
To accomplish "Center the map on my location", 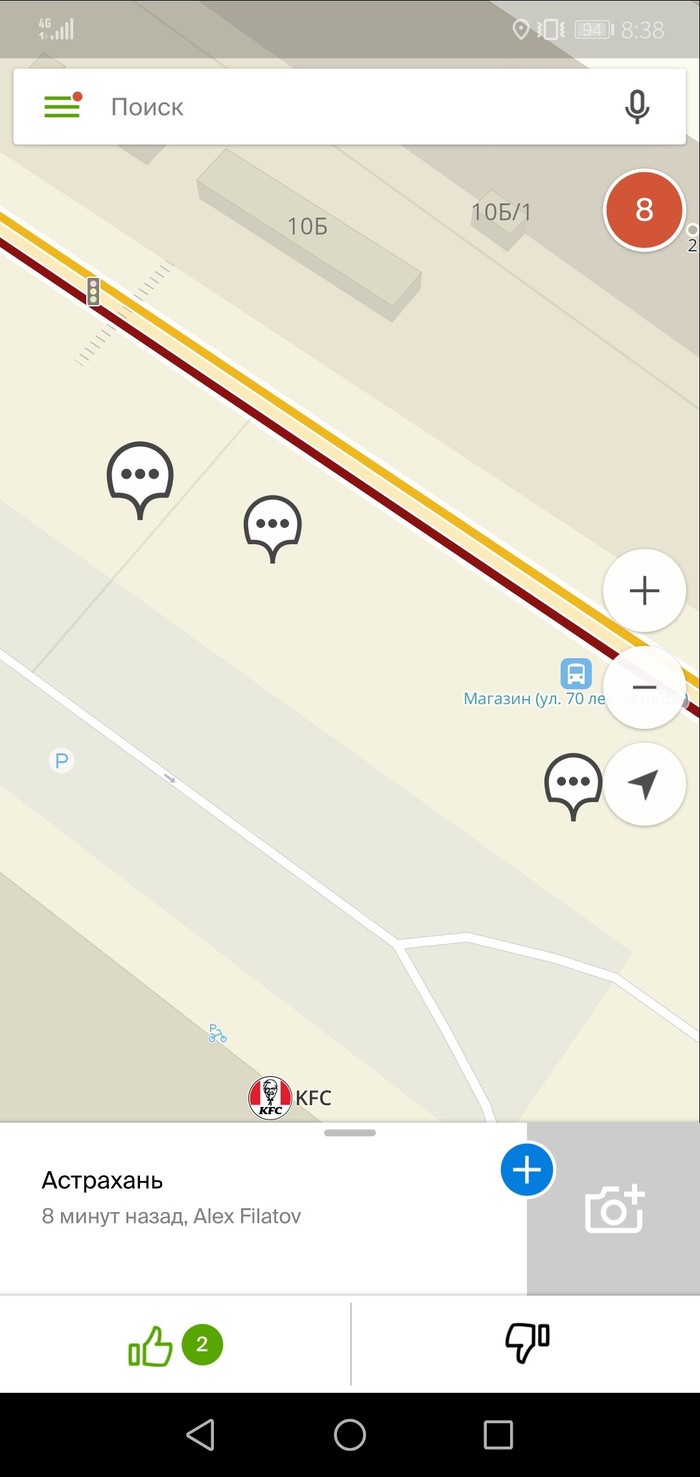I will (x=645, y=784).
